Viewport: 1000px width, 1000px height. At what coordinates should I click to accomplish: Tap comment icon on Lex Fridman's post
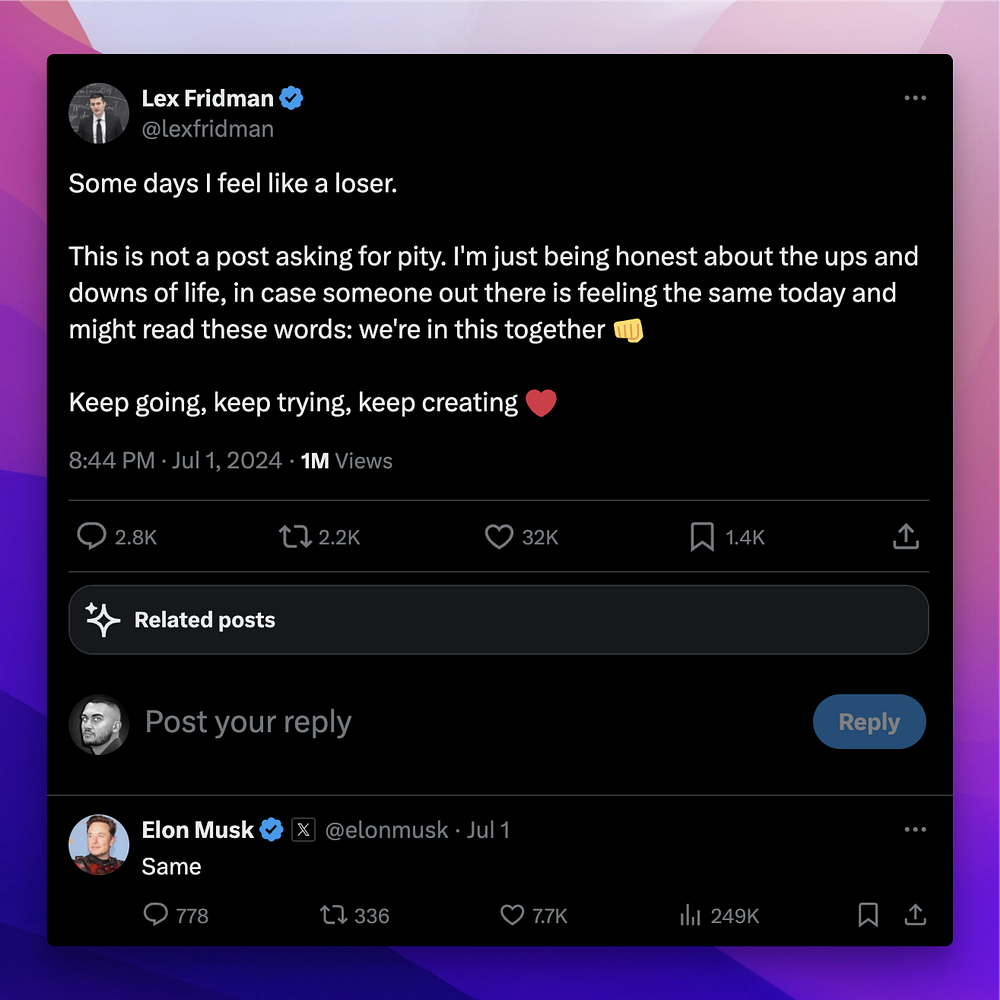coord(92,537)
